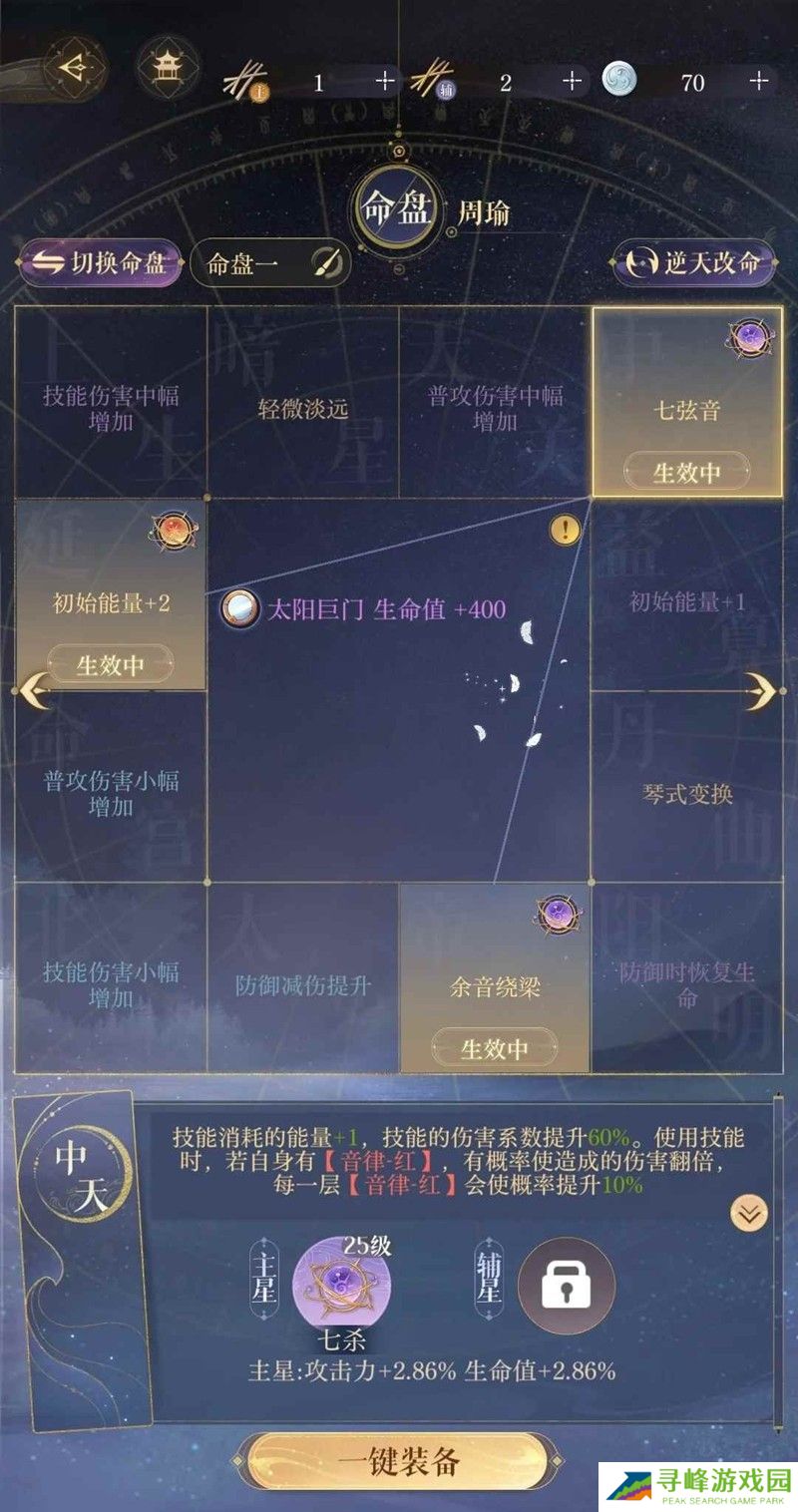This screenshot has height=1512, width=798.
Task: Add more spiral coin currency
Action: (759, 82)
